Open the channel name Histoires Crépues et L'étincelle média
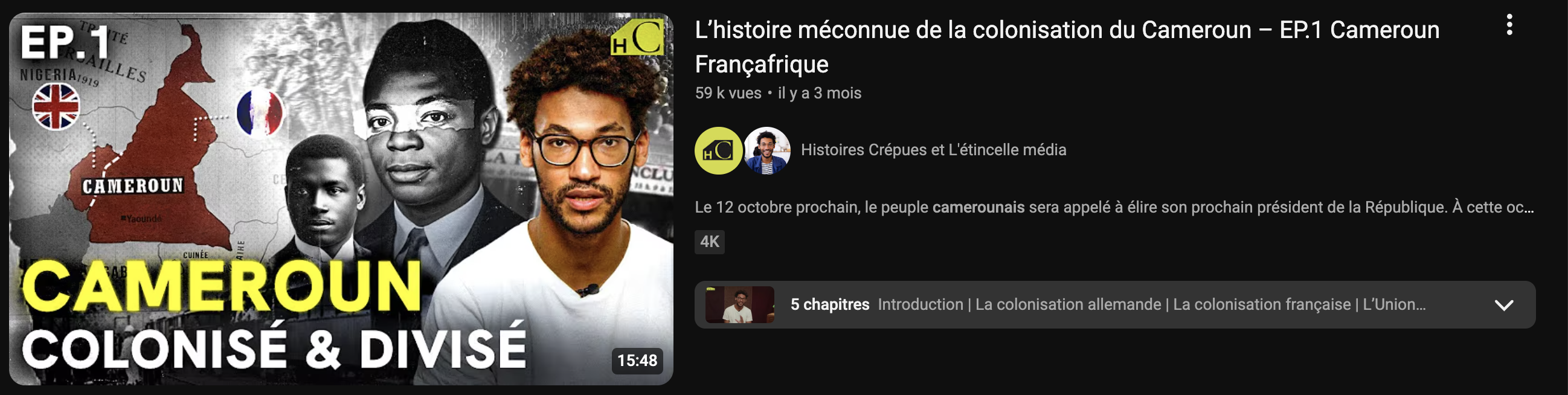The height and width of the screenshot is (395, 1568). (933, 150)
